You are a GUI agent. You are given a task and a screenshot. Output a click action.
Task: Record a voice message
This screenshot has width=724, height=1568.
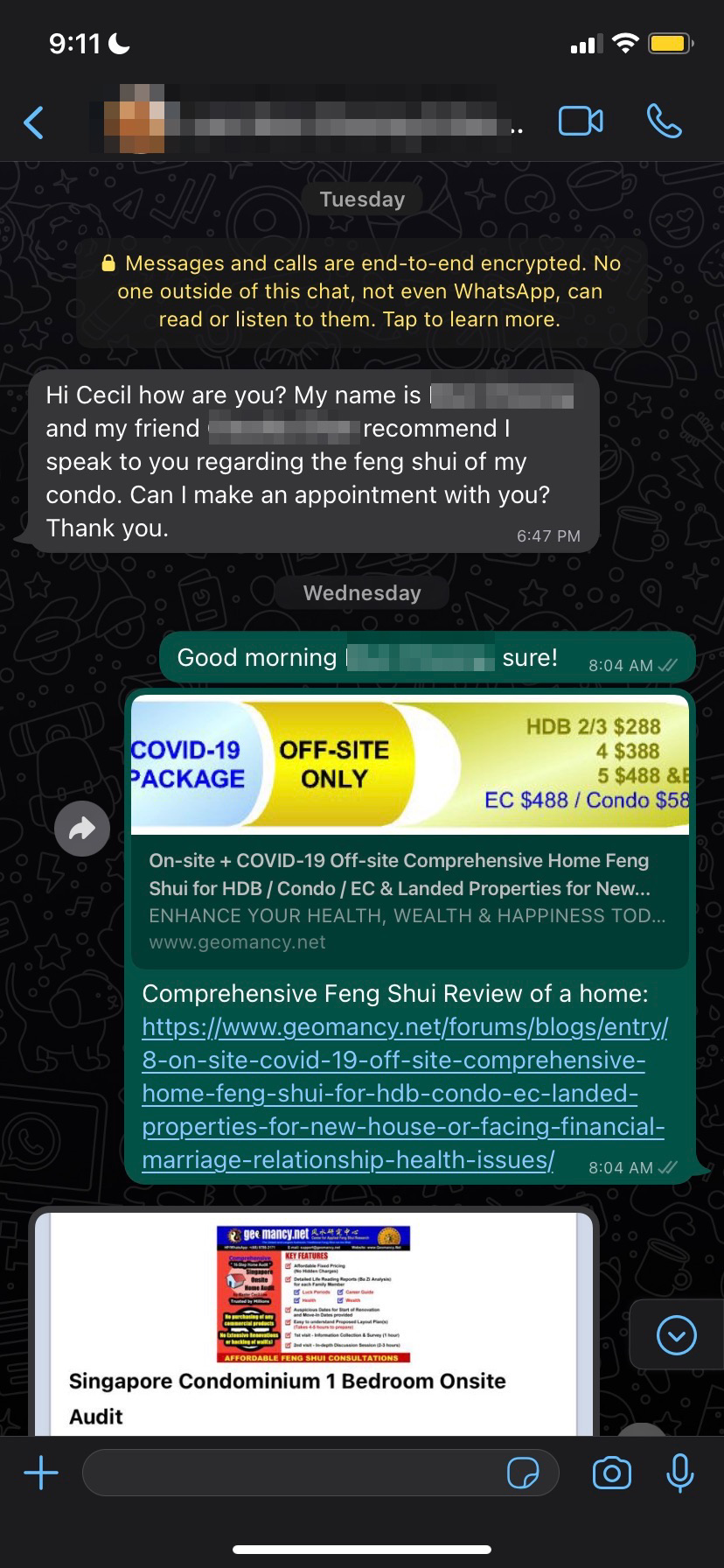(x=680, y=1474)
